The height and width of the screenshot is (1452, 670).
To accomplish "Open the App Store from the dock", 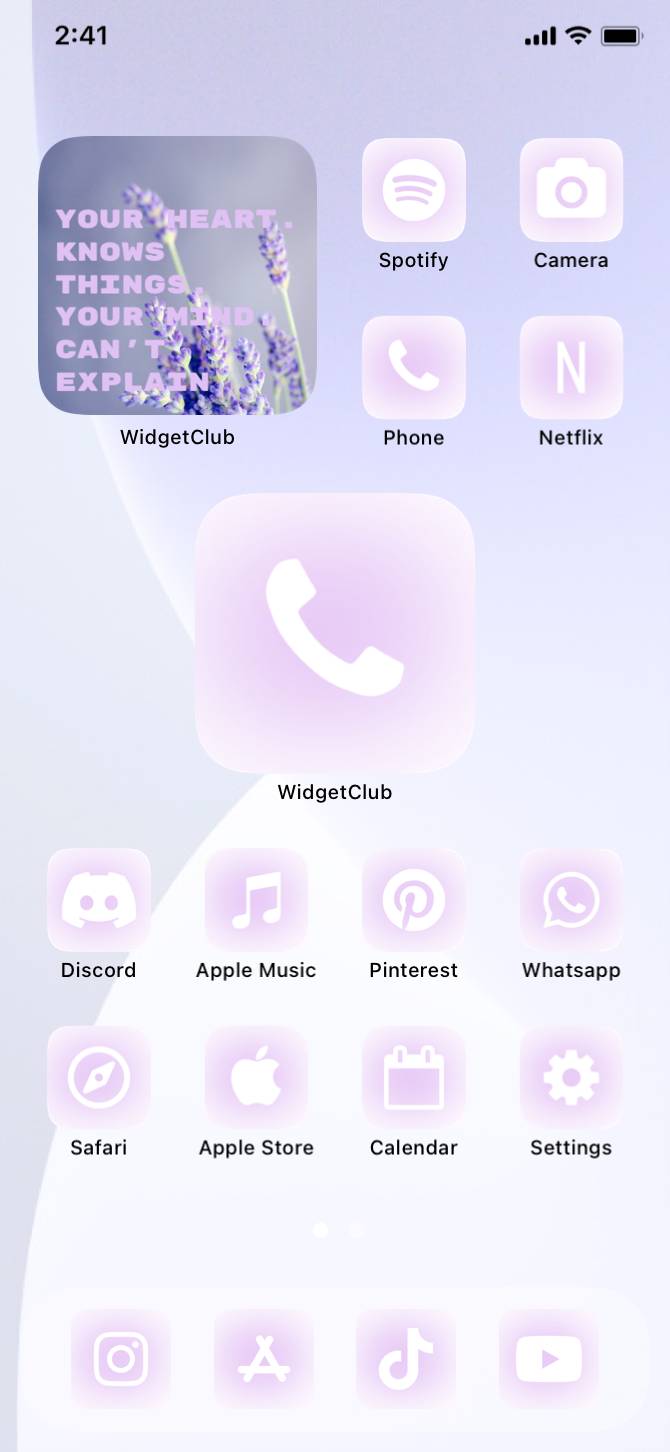I will [x=264, y=1359].
